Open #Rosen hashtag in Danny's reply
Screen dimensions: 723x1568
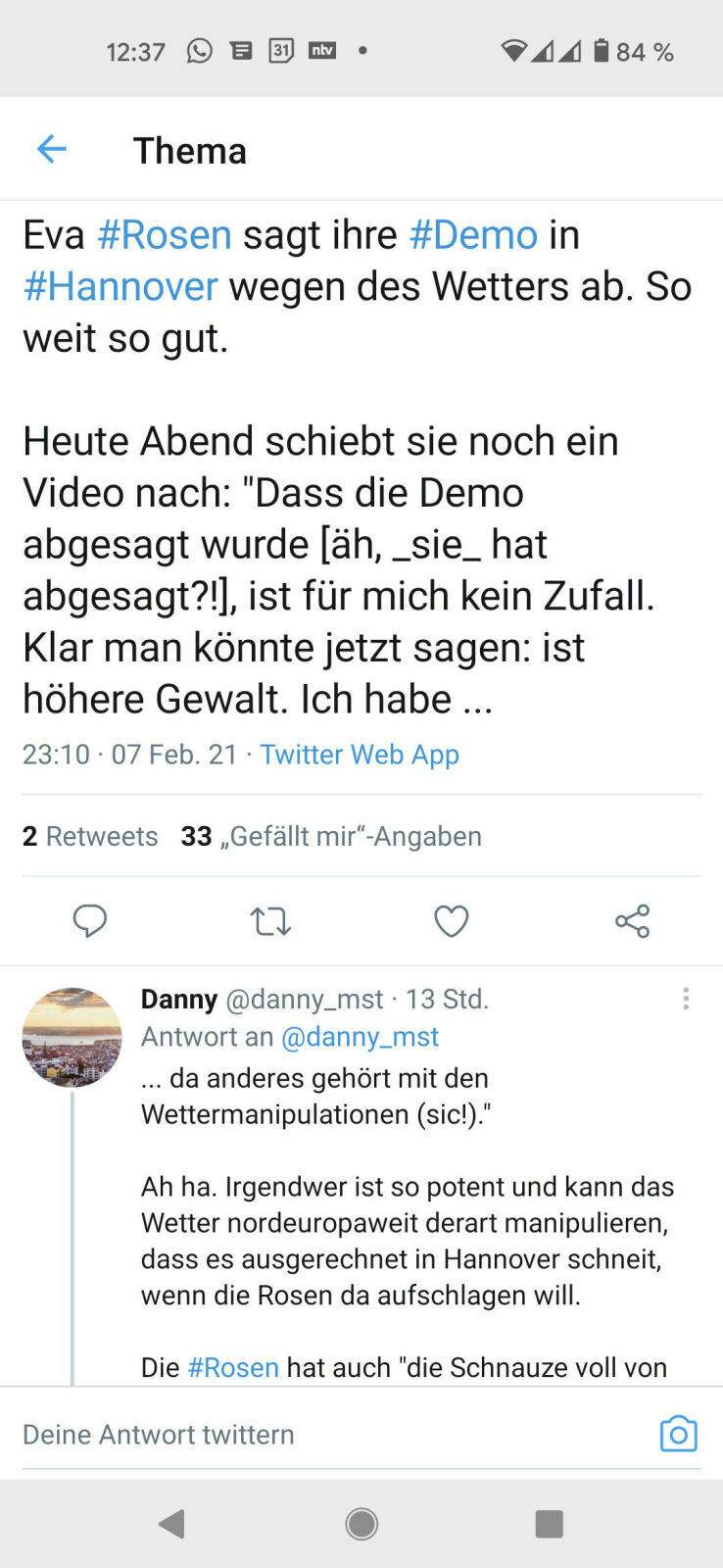pyautogui.click(x=233, y=1367)
